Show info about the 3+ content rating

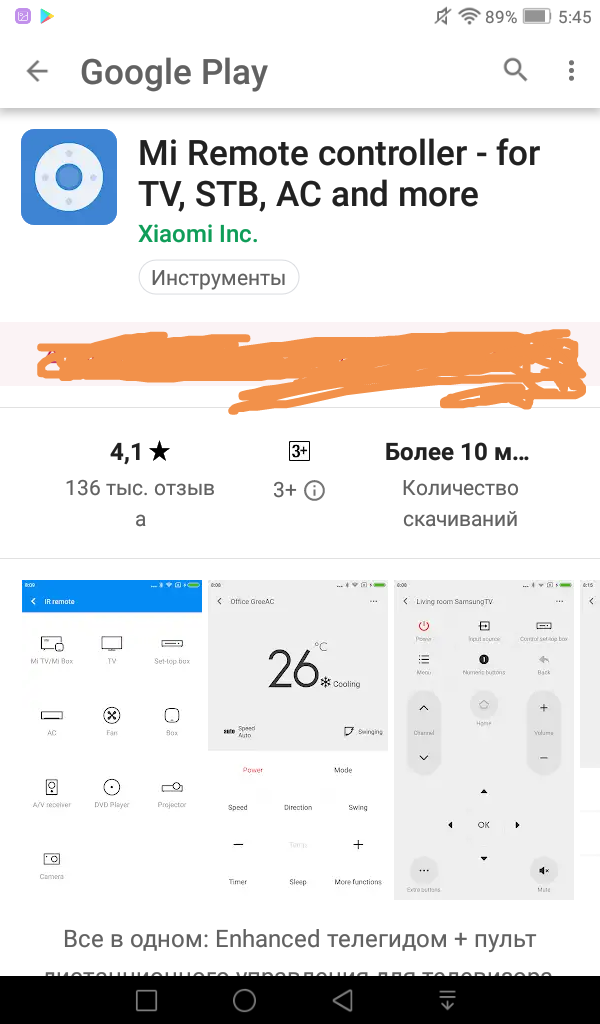(x=314, y=490)
